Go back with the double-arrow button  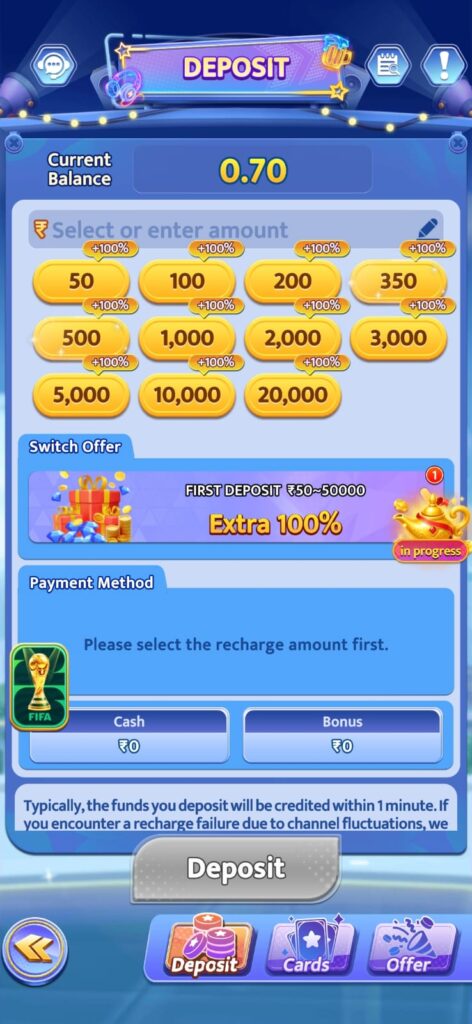tap(35, 949)
